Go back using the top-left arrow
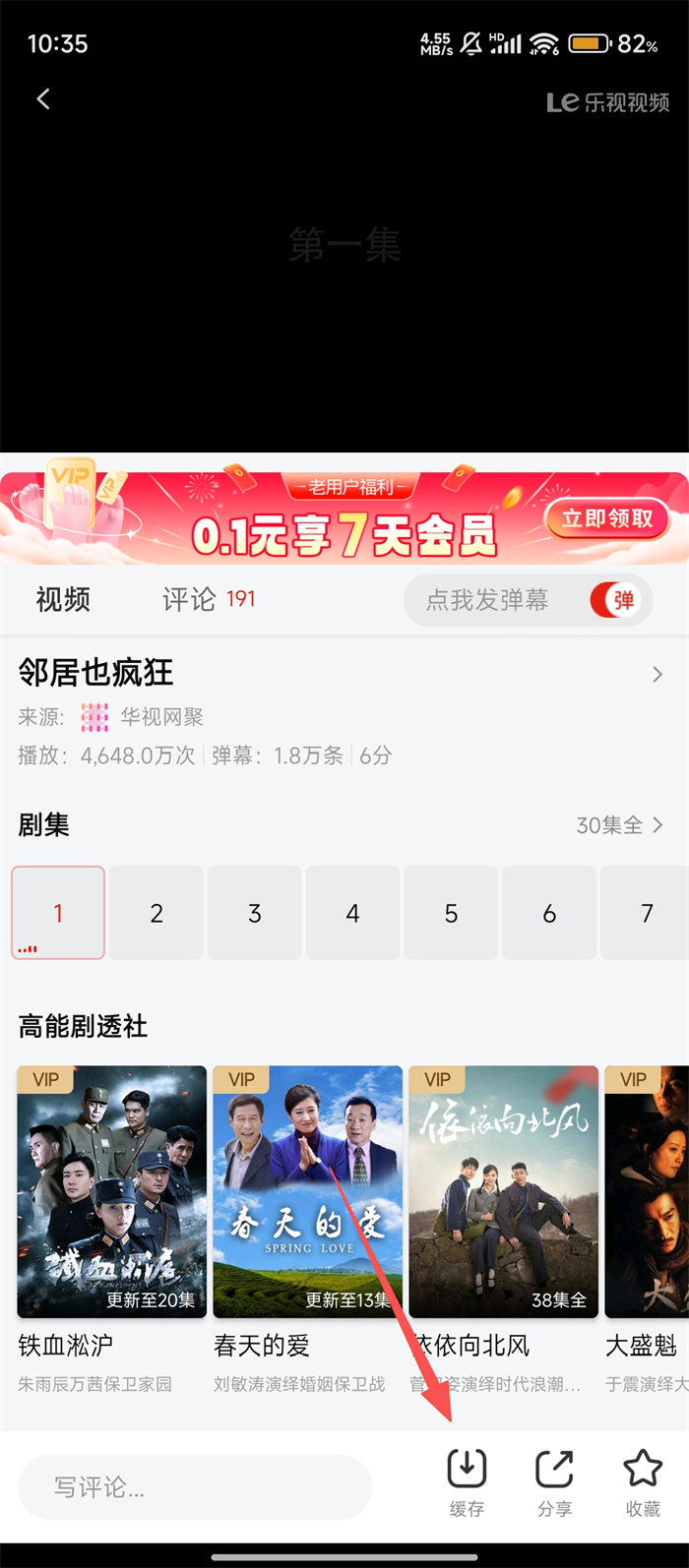Image resolution: width=689 pixels, height=1568 pixels. point(43,99)
